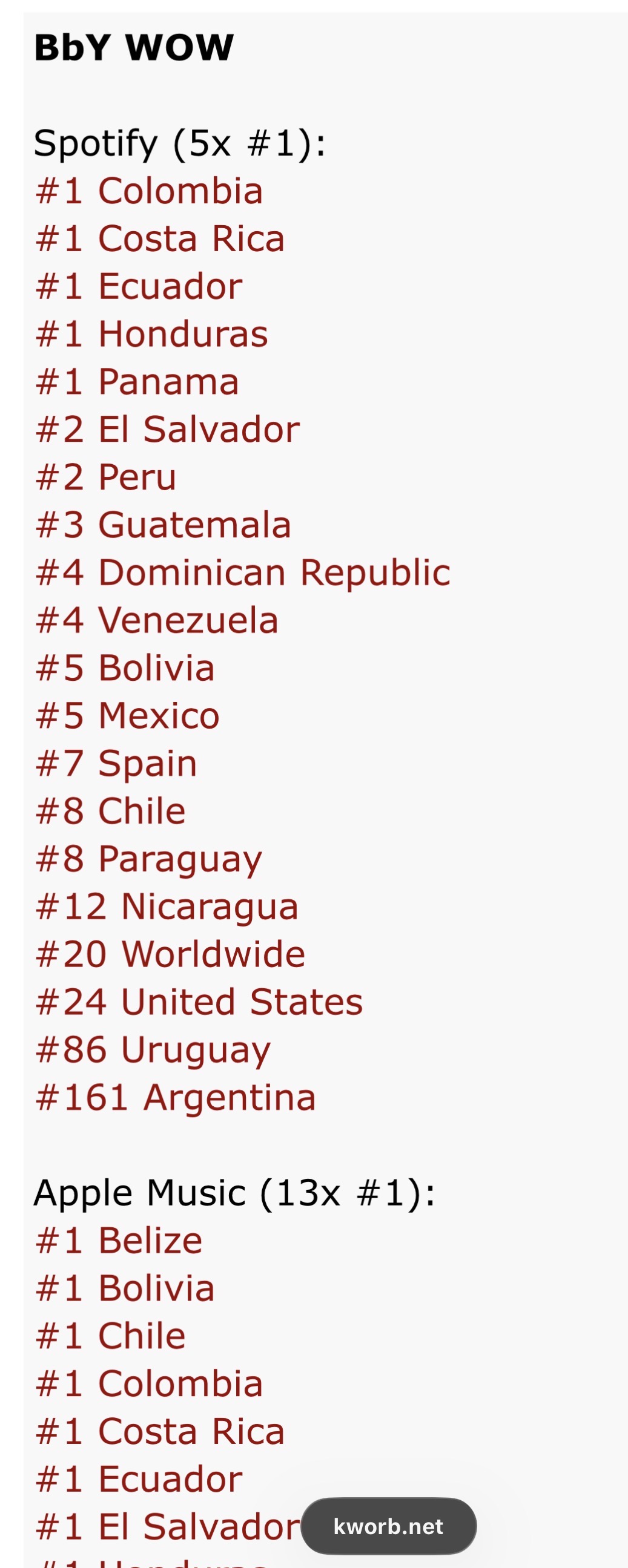
Task: Select the #12 Nicaragua link
Action: point(167,907)
